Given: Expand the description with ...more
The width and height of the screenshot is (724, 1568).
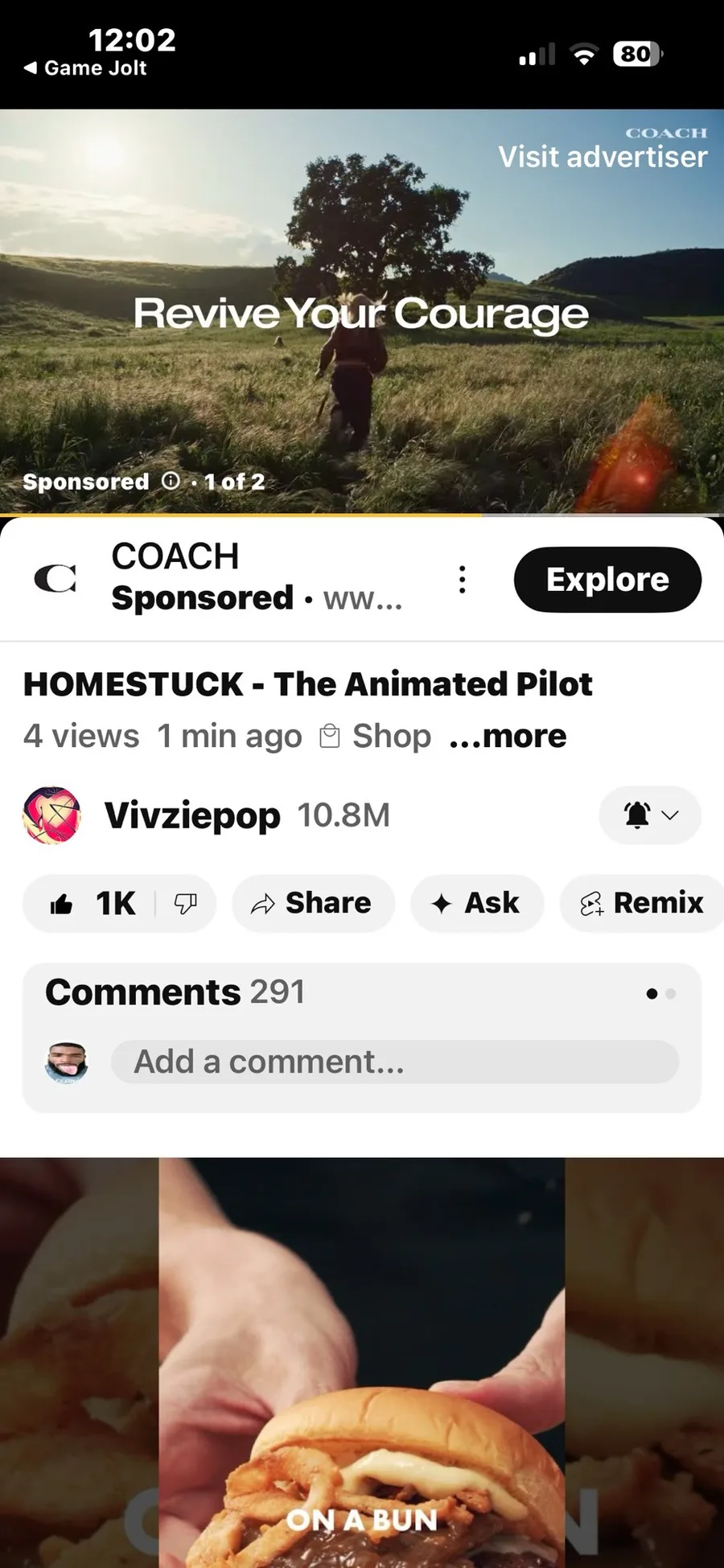Looking at the screenshot, I should pyautogui.click(x=508, y=736).
